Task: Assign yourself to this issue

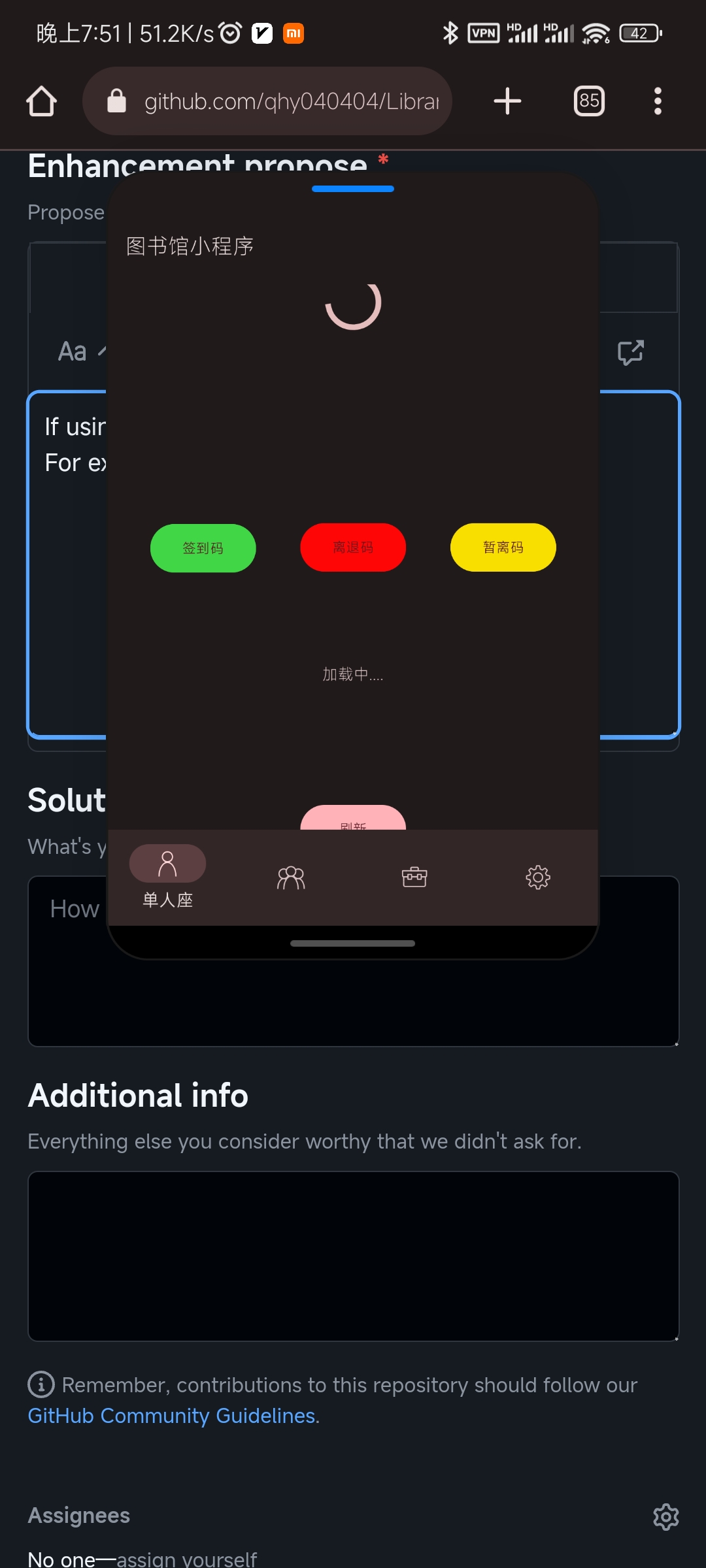Action: [x=186, y=1560]
